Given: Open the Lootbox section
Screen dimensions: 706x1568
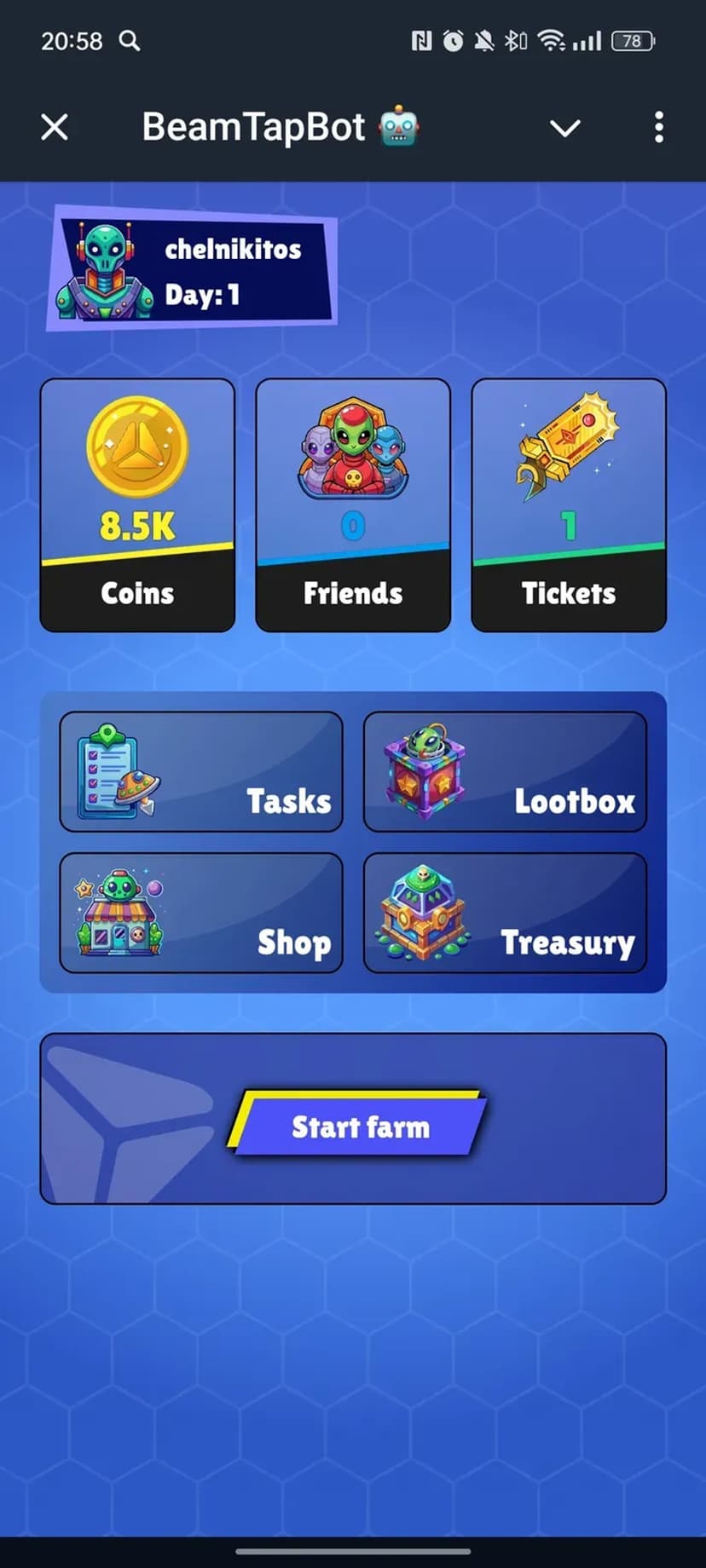Looking at the screenshot, I should pos(505,772).
